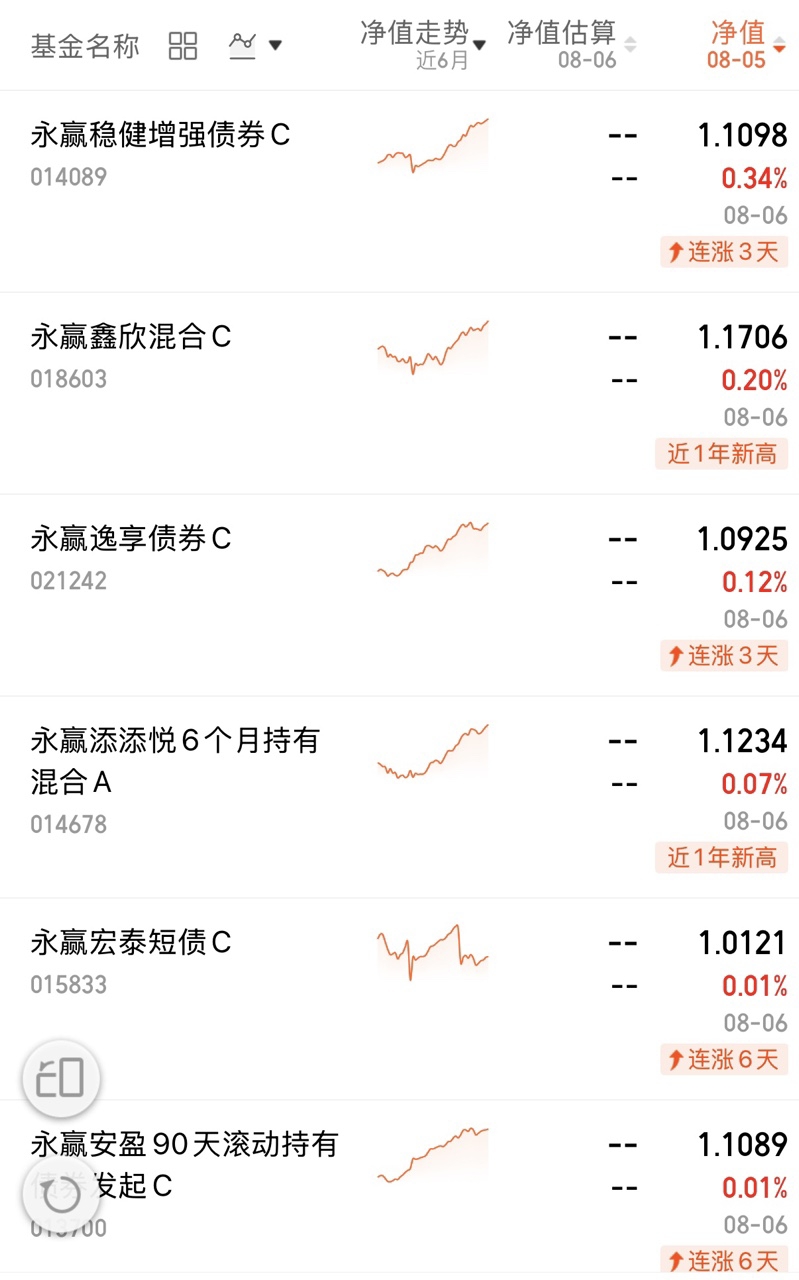Open fund 永赢添添悦6个月持有混合A
This screenshot has height=1280, width=799.
400,798
